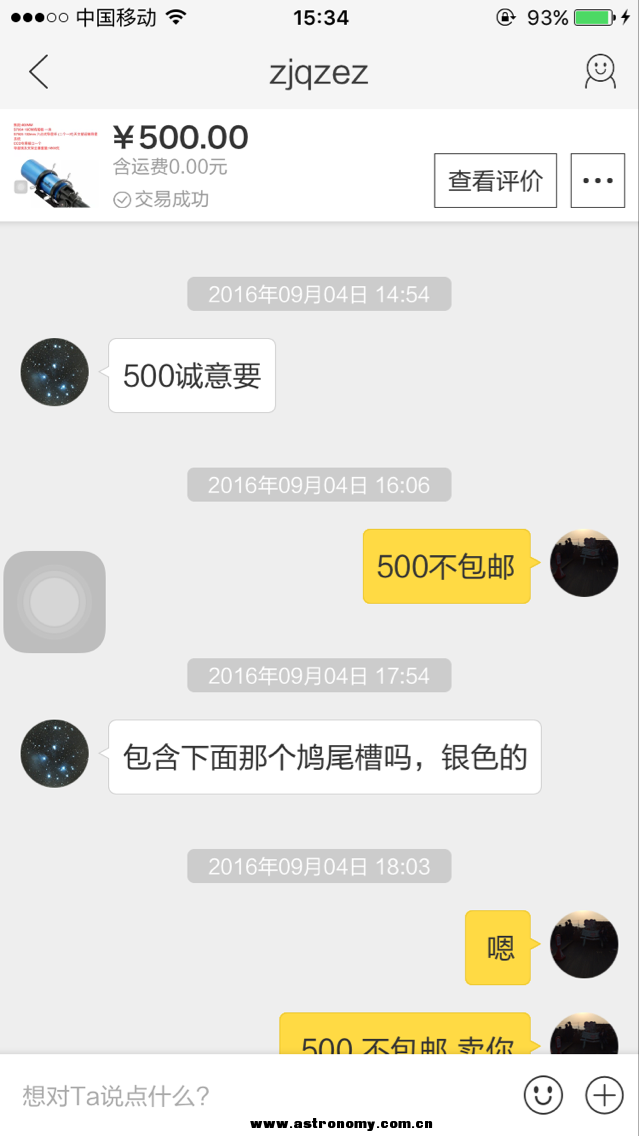The width and height of the screenshot is (639, 1136).
Task: Go back from the zjqzez chat
Action: tap(38, 72)
